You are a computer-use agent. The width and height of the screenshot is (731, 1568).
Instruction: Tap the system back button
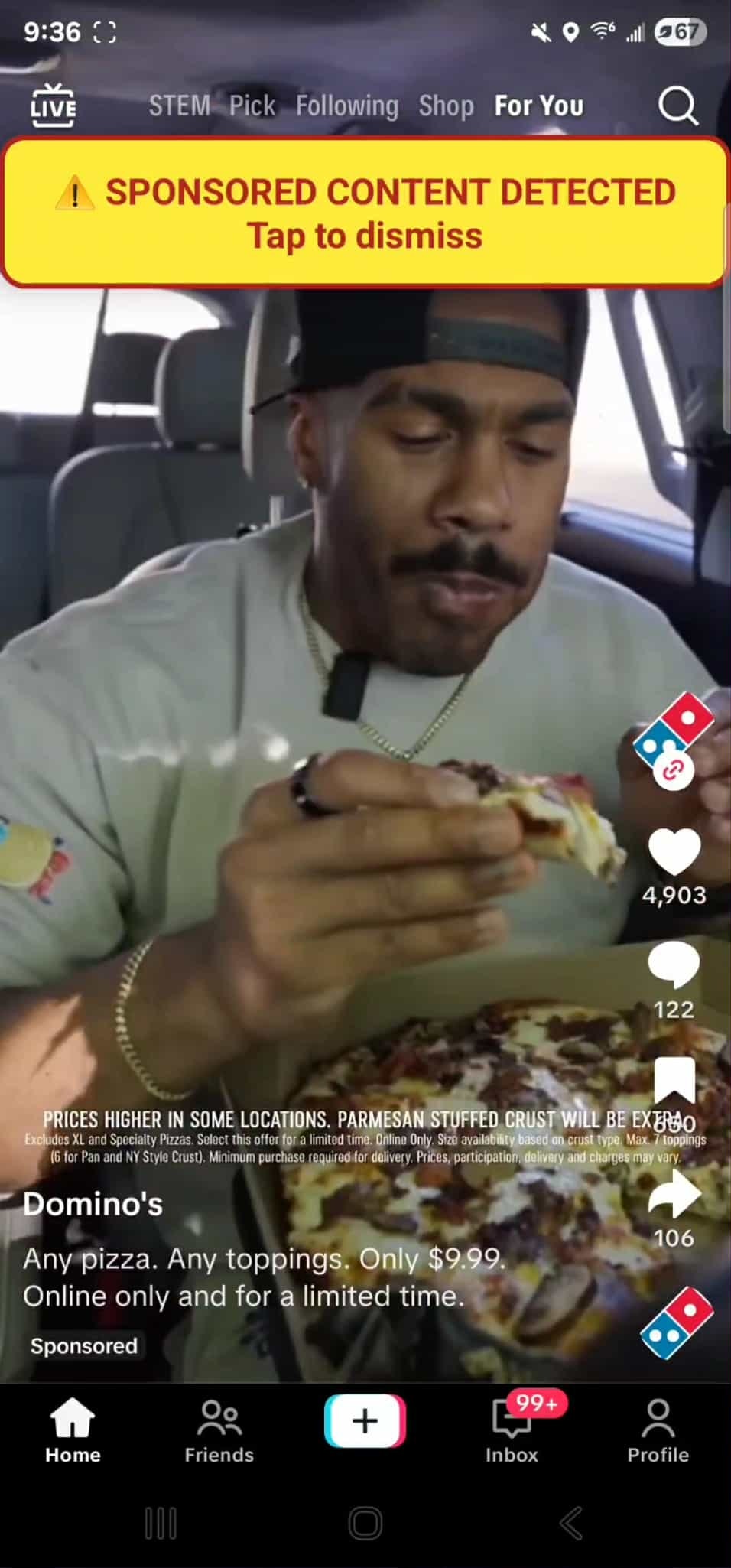[571, 1524]
